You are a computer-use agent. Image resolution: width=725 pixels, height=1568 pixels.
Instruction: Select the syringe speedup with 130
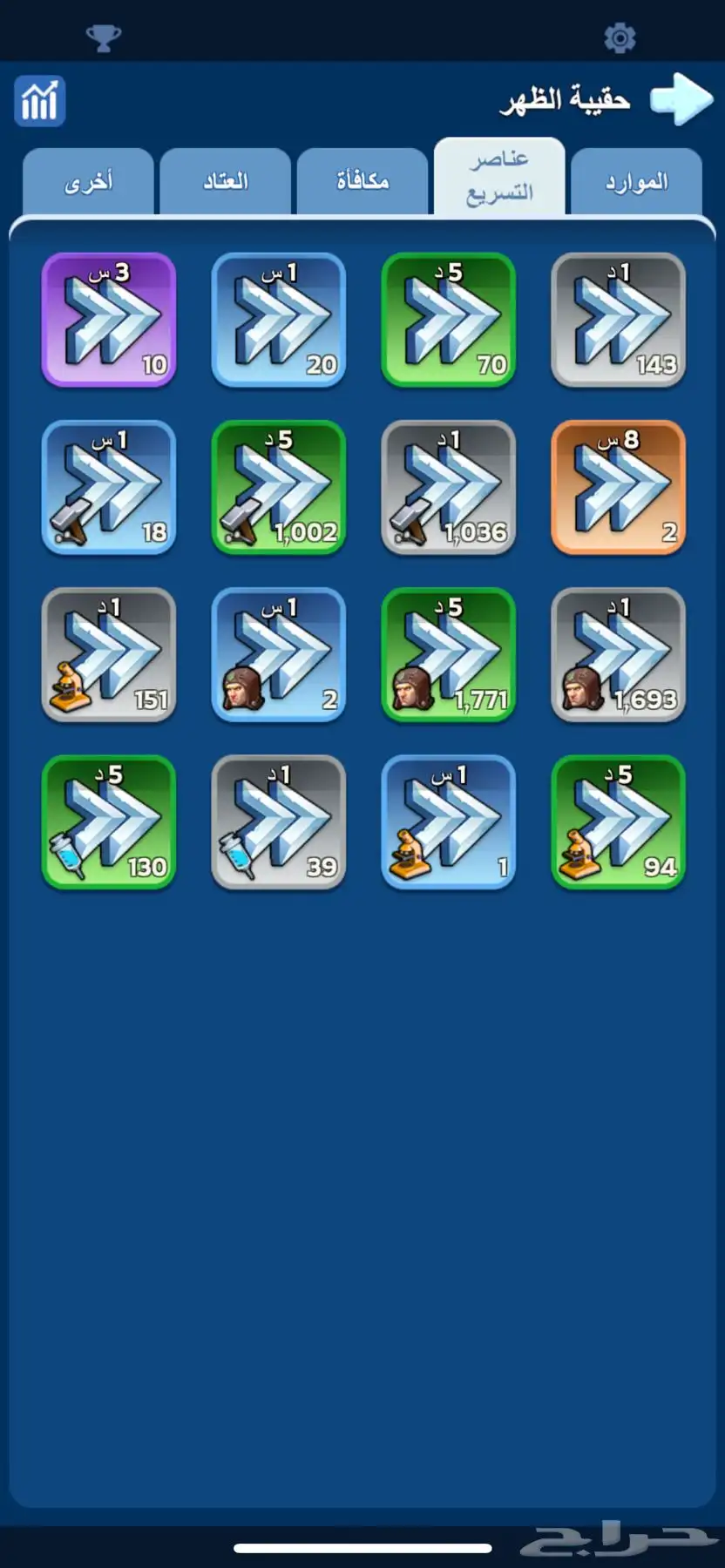click(x=109, y=822)
